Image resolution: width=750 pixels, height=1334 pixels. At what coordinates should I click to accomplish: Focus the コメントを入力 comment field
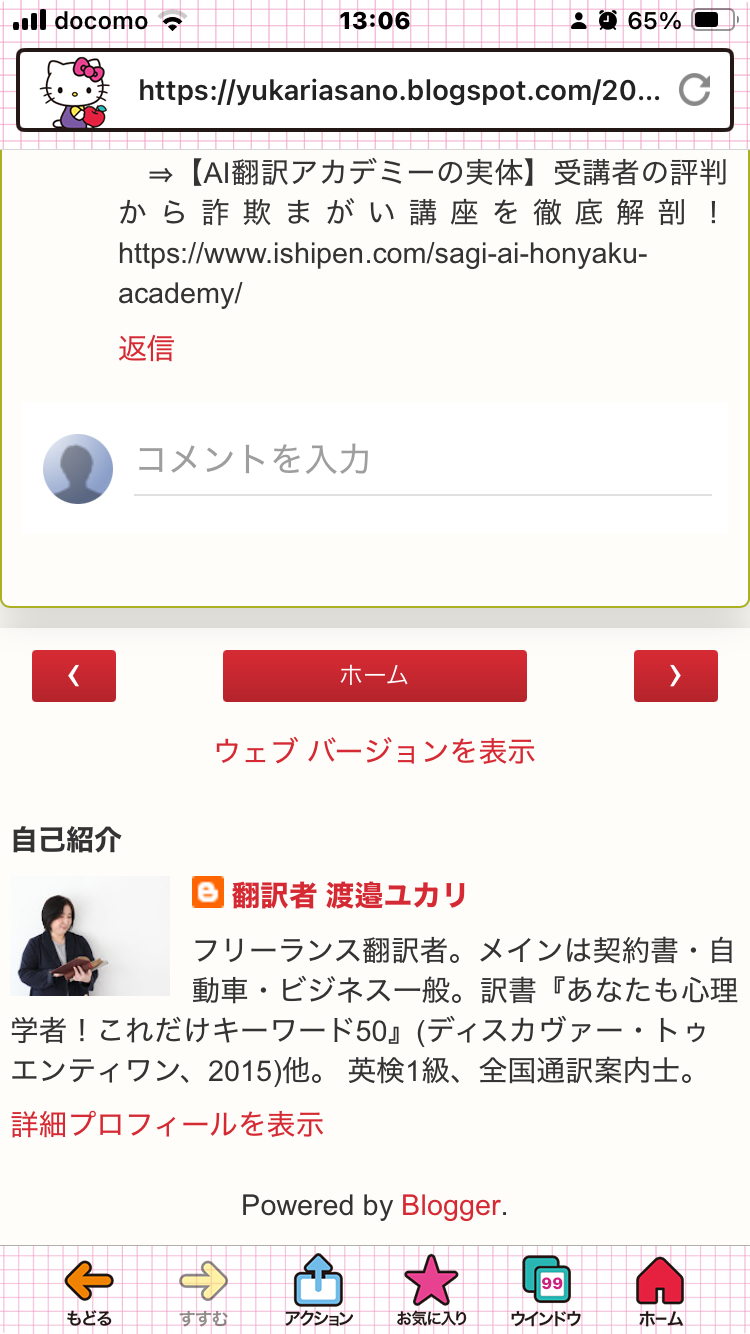pyautogui.click(x=423, y=461)
